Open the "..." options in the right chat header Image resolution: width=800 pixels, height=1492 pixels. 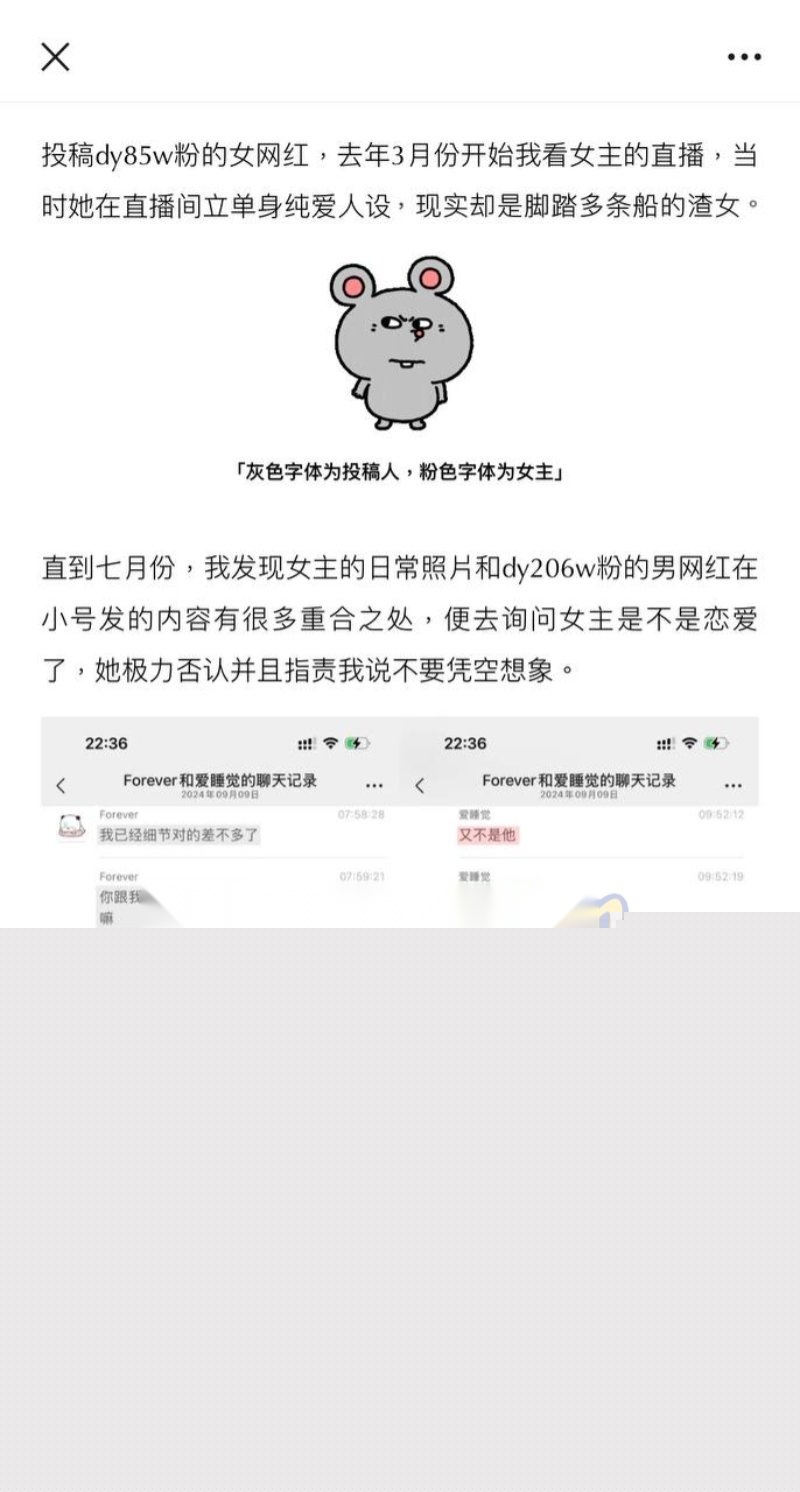(x=733, y=784)
